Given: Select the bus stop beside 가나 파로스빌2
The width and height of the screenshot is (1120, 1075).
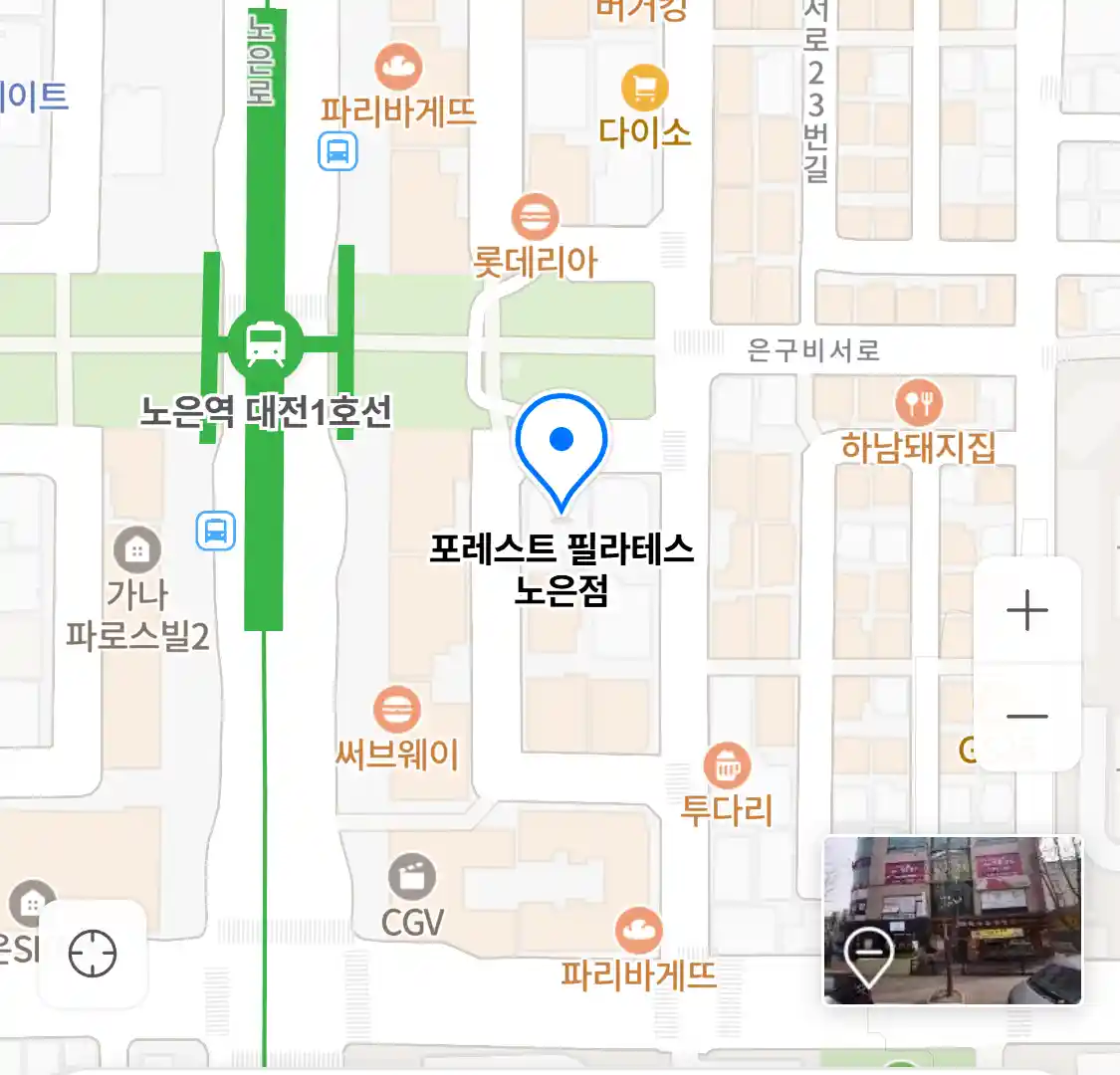Looking at the screenshot, I should pyautogui.click(x=215, y=531).
